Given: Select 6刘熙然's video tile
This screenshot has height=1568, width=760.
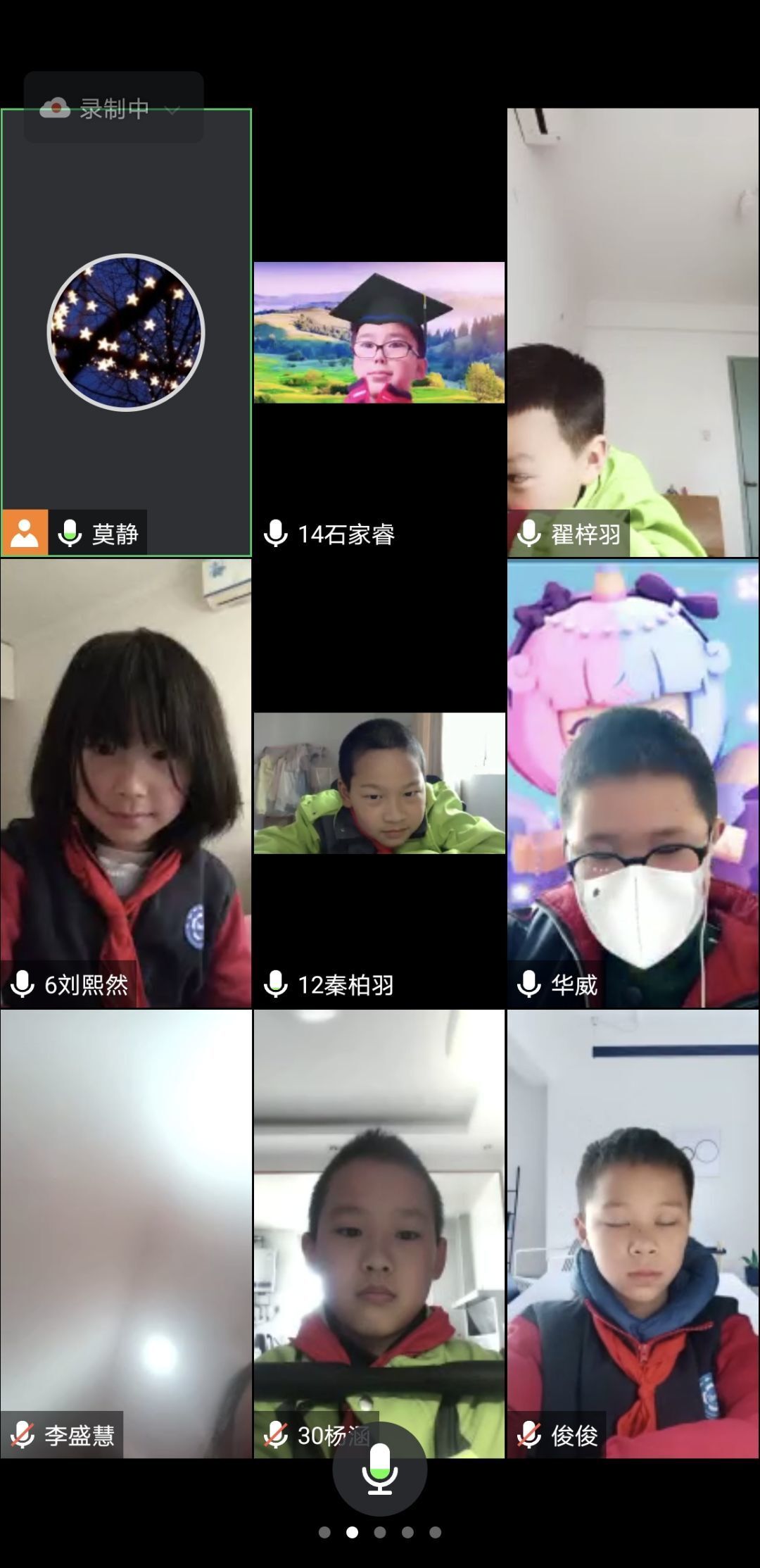Looking at the screenshot, I should point(126,783).
